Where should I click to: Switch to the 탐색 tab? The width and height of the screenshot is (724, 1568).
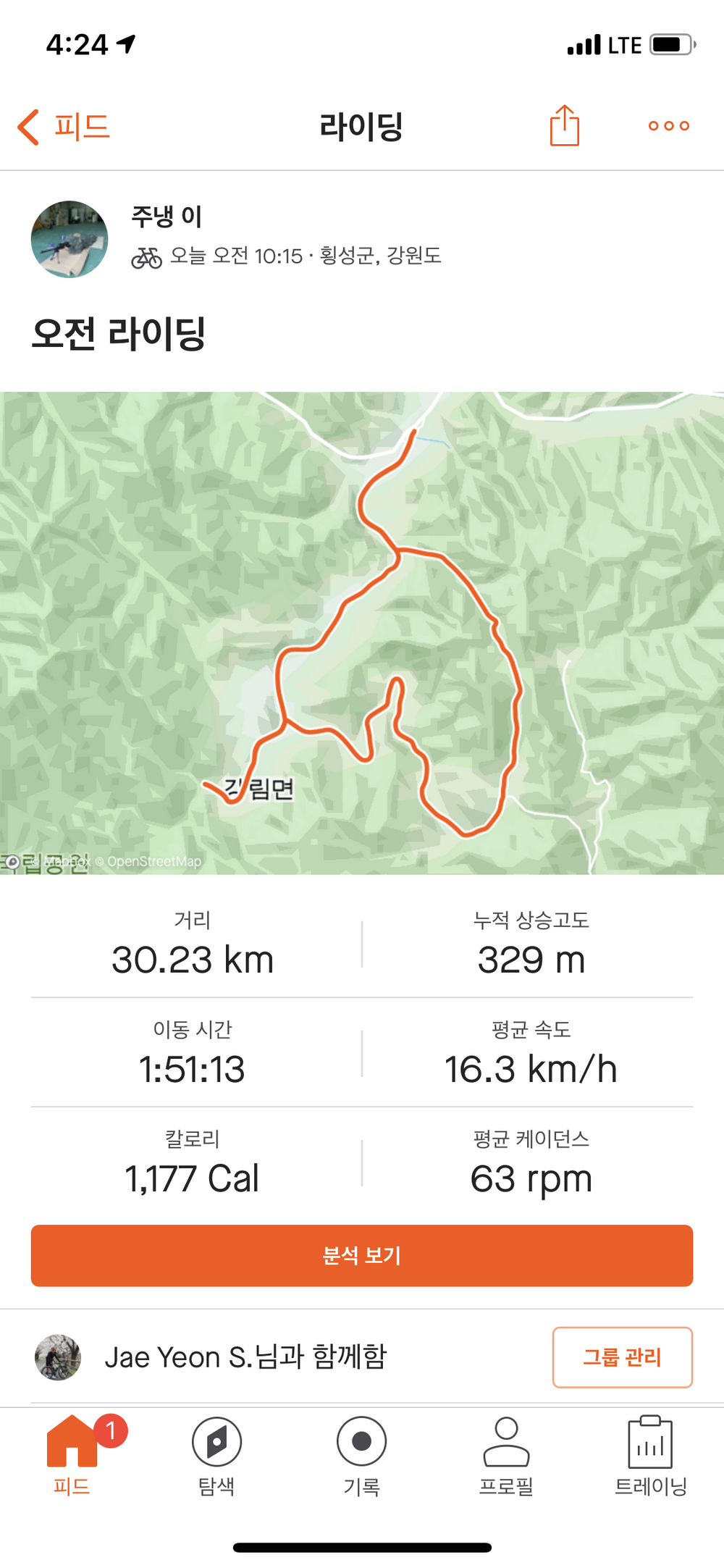[x=216, y=1456]
